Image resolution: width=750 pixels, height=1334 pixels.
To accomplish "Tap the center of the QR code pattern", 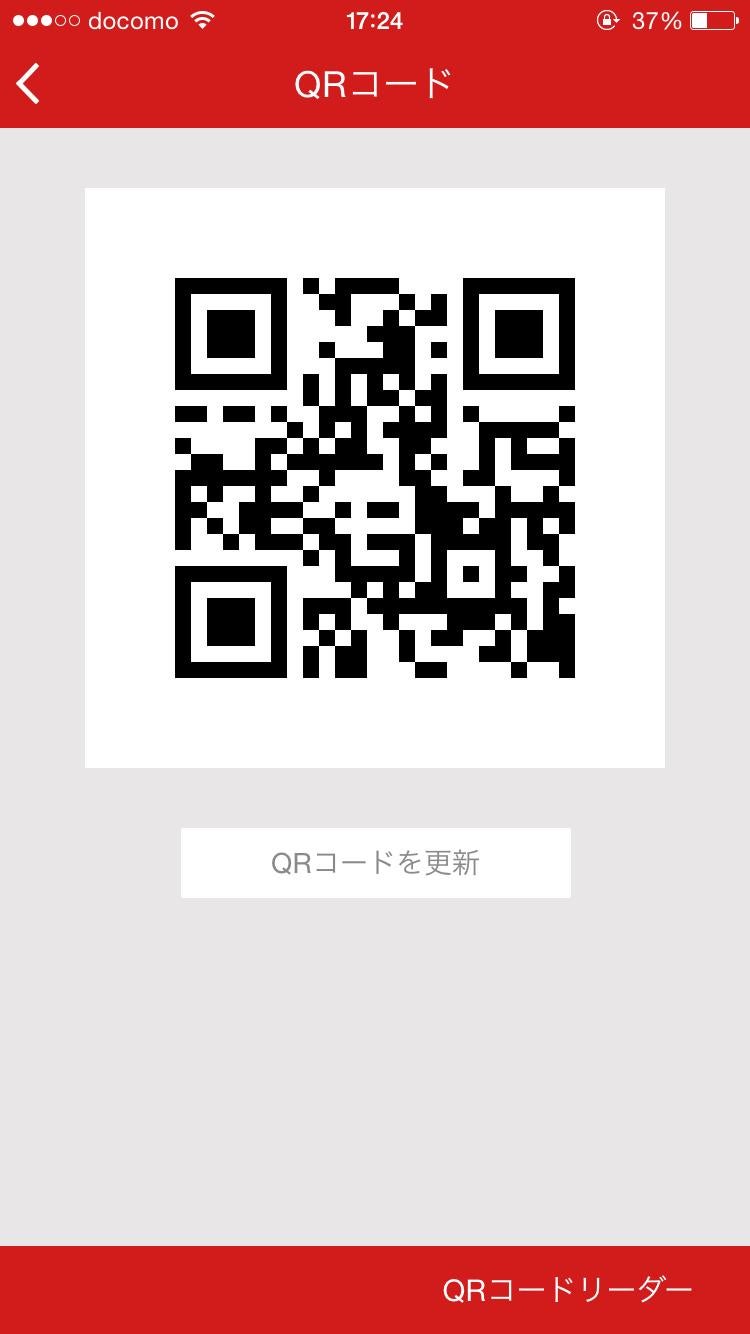I will click(375, 476).
